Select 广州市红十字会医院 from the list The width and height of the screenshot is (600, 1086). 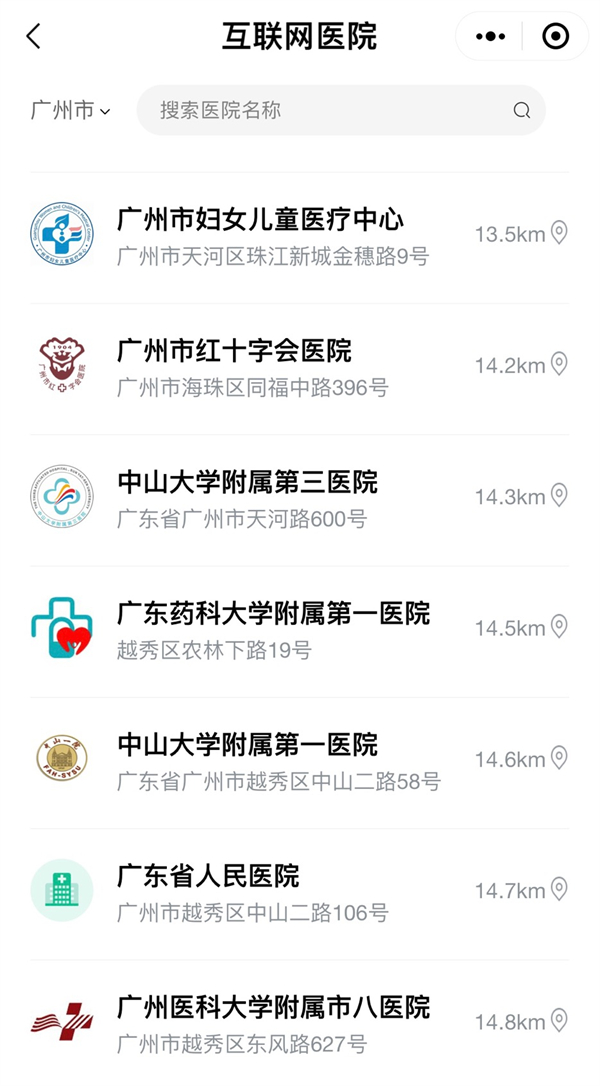pos(234,351)
